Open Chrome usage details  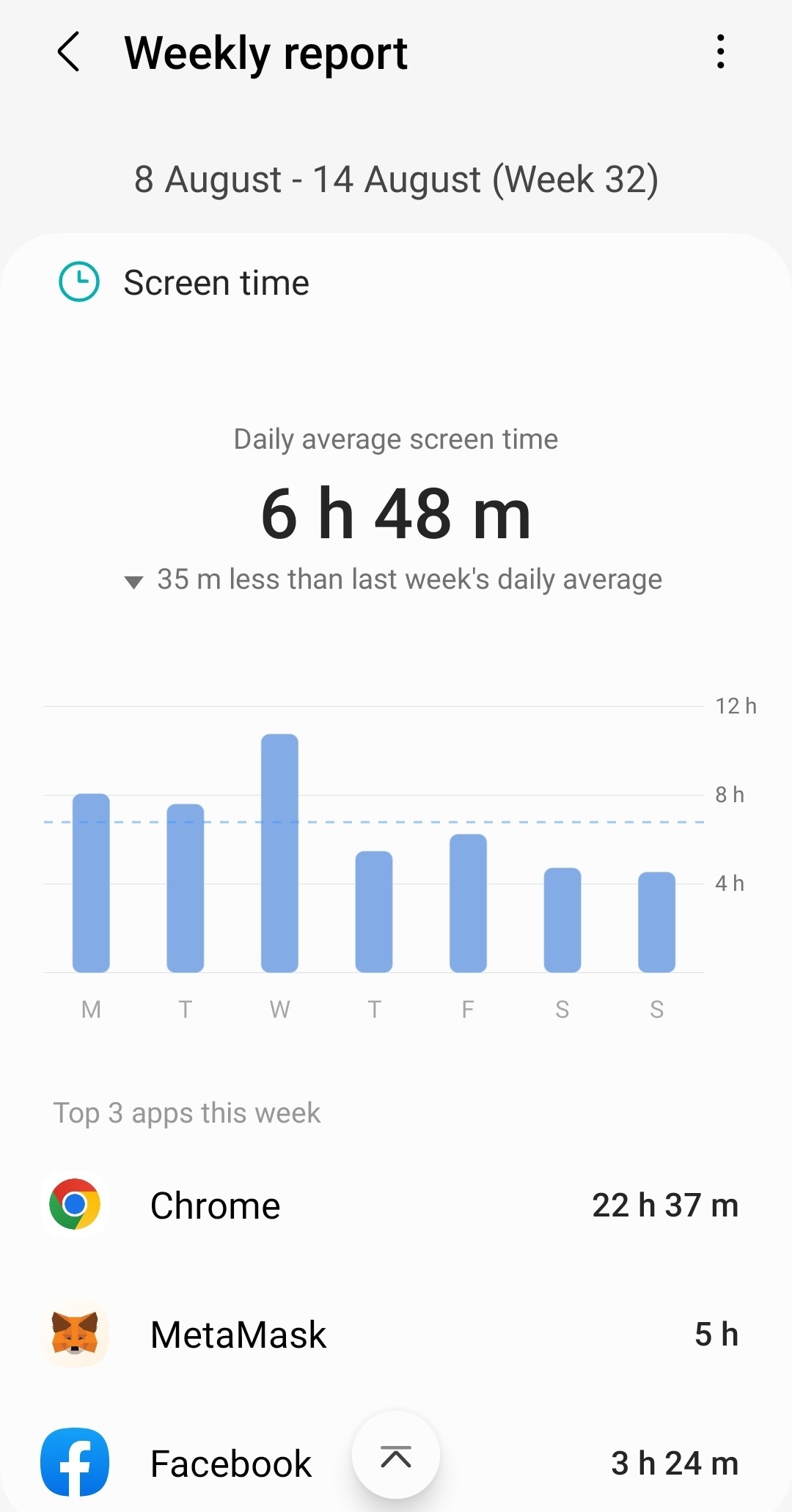tap(396, 1205)
